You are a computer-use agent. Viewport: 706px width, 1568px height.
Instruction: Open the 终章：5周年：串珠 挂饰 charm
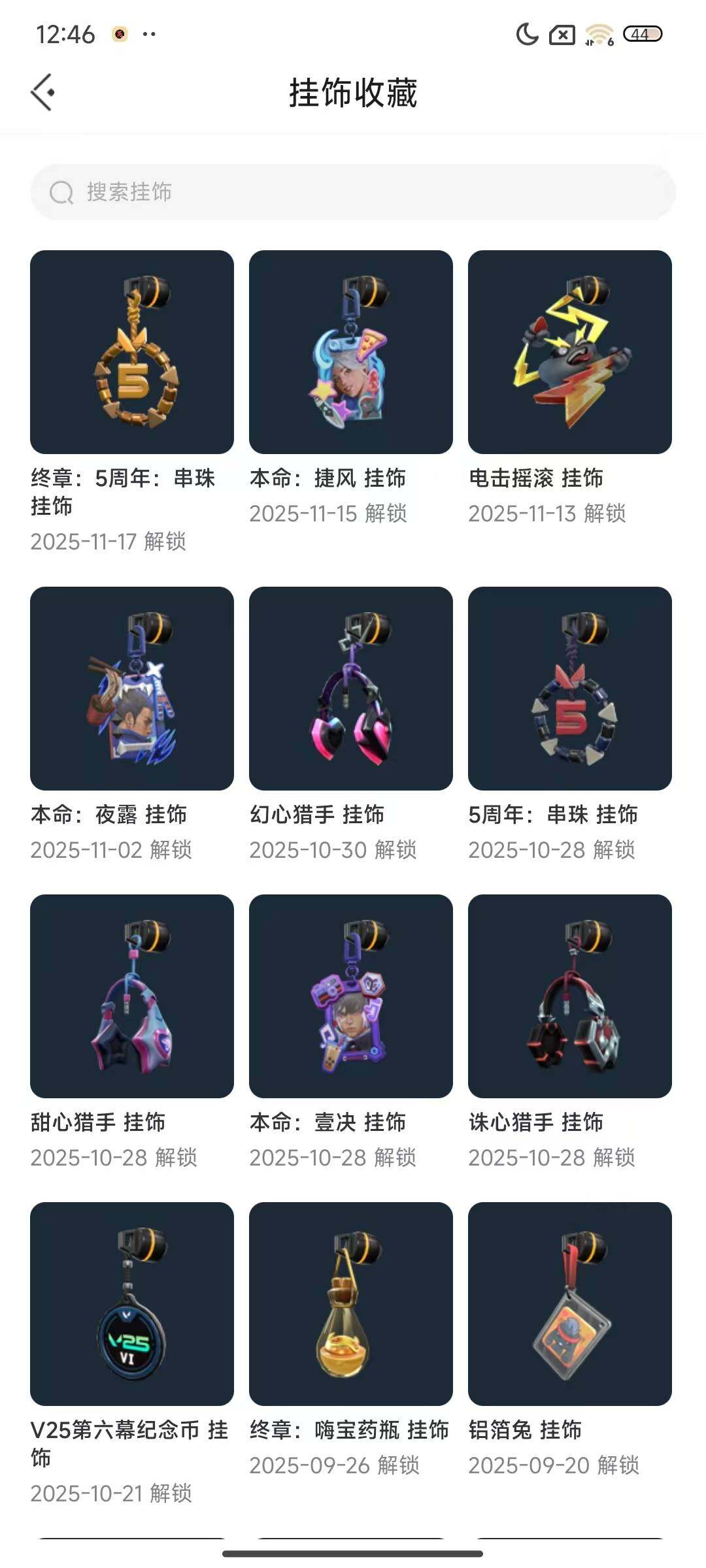coord(131,350)
